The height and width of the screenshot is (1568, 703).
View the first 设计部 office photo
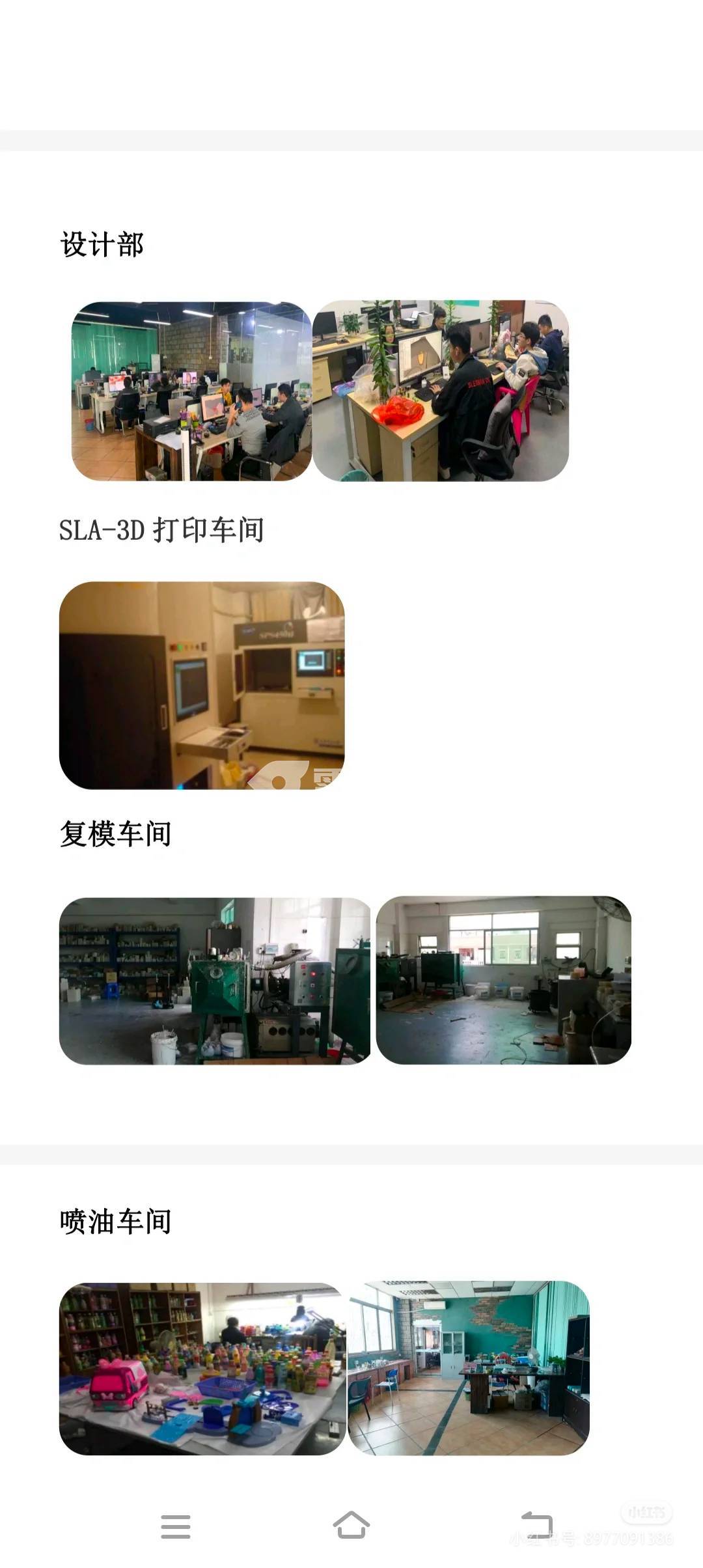[191, 391]
